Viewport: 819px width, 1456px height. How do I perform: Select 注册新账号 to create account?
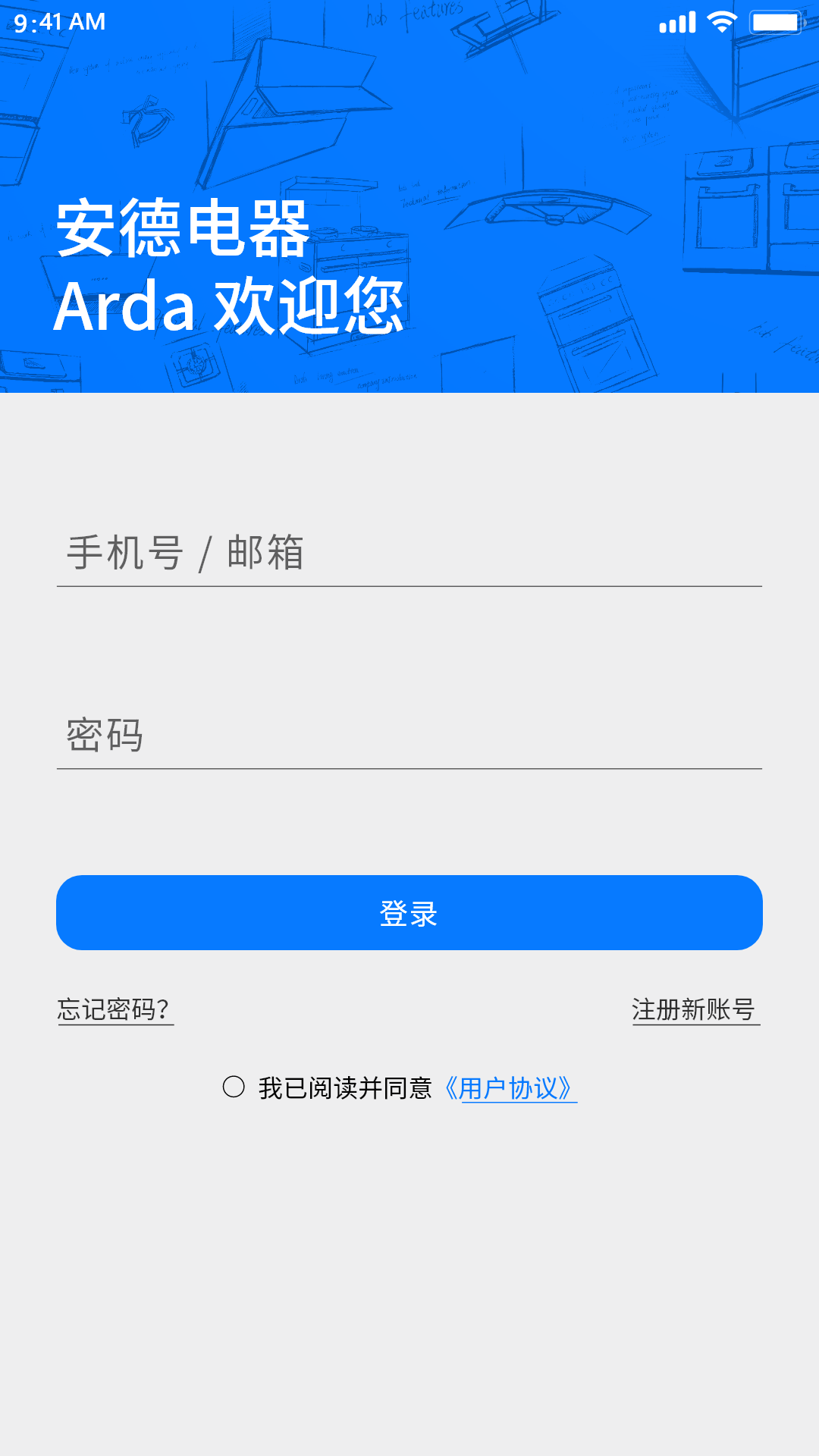tap(695, 1010)
